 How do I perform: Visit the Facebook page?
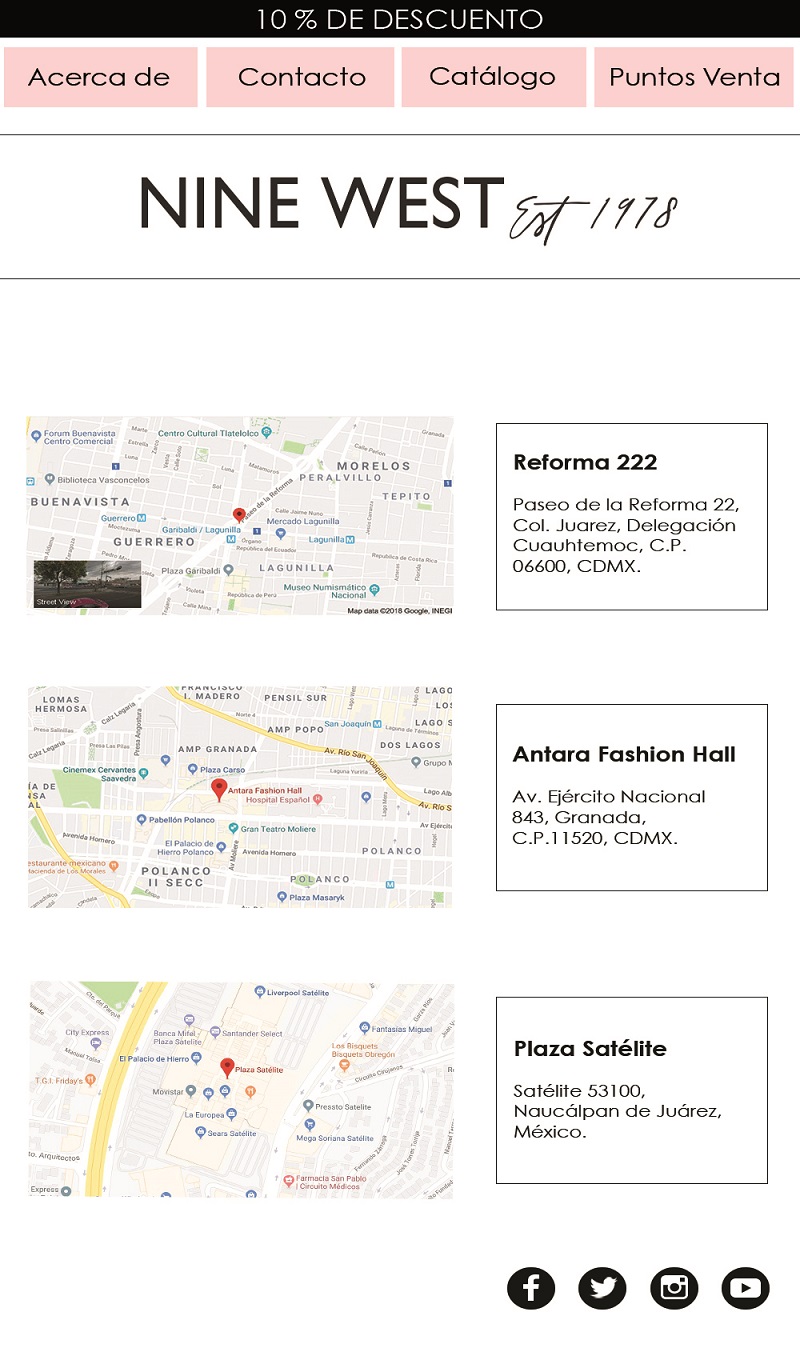point(531,1288)
